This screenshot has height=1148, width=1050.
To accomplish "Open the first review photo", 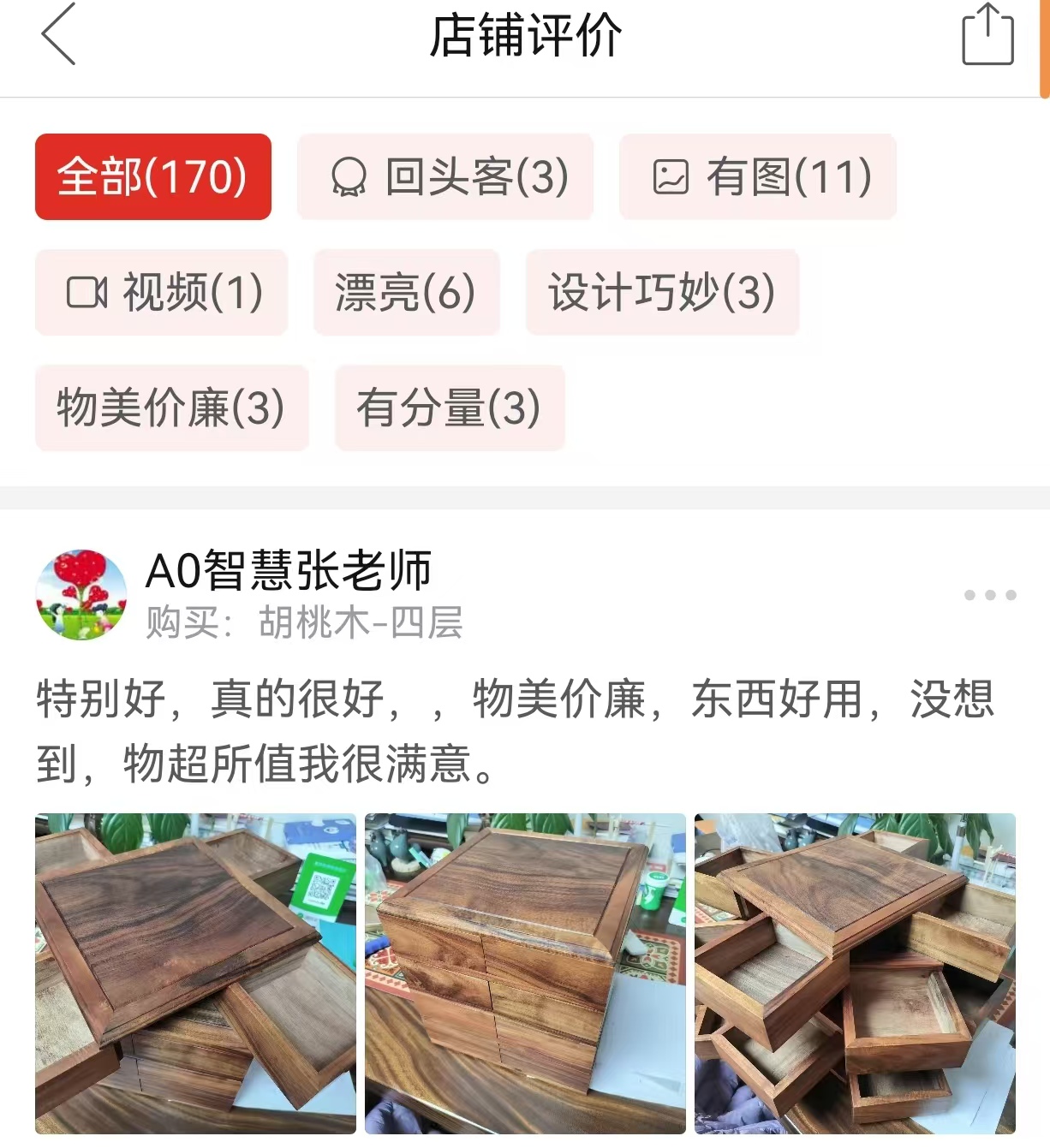I will 194,972.
